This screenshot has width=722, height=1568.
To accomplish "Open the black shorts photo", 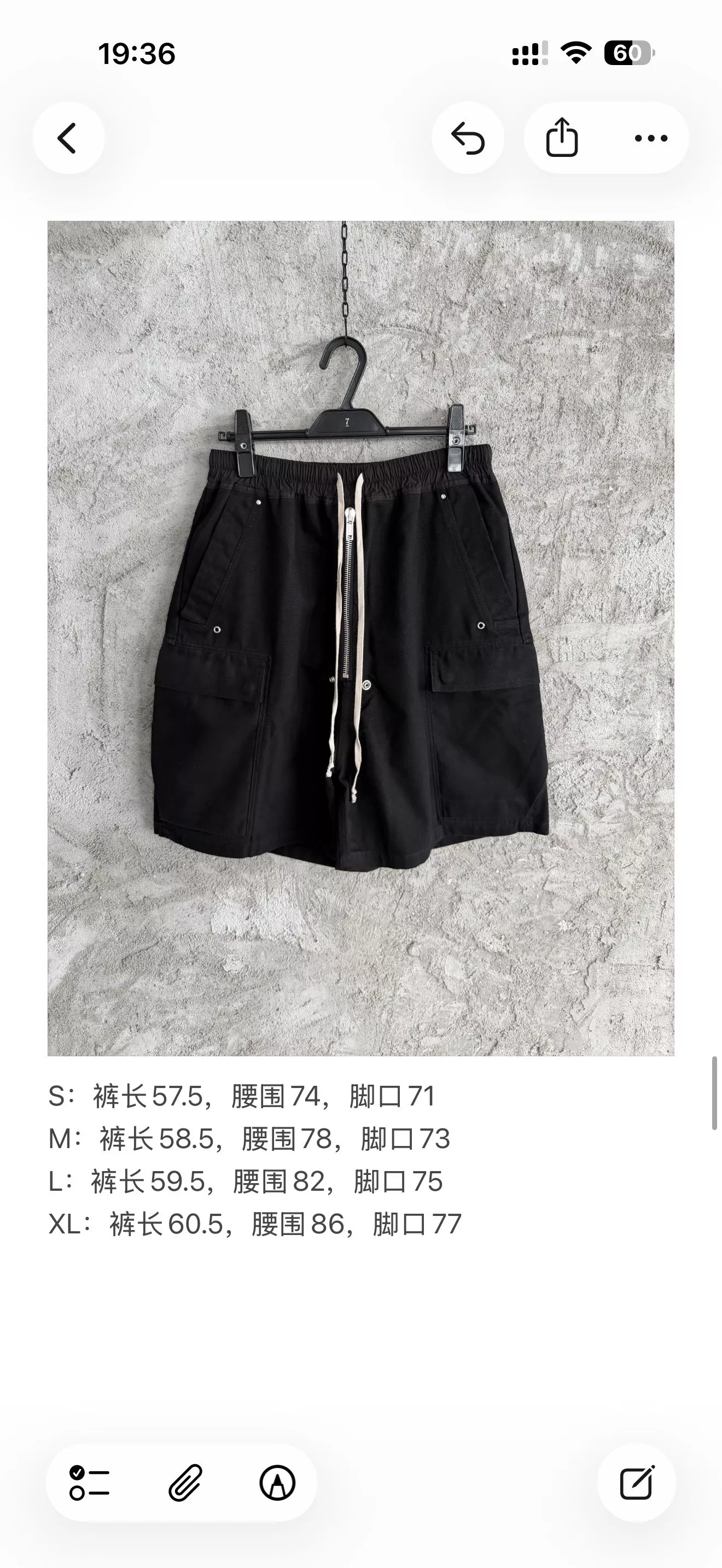I will click(x=361, y=638).
